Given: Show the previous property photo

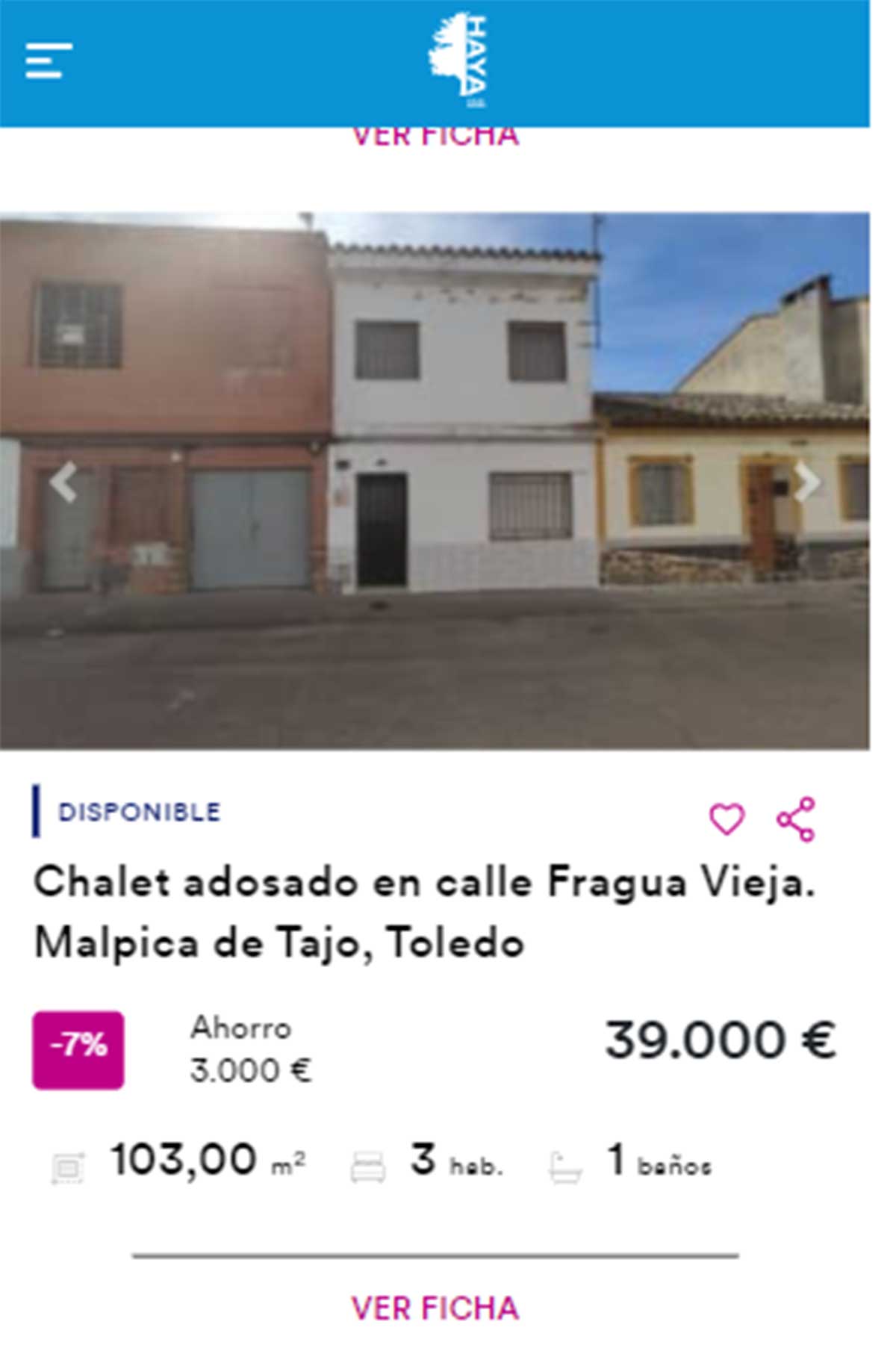Looking at the screenshot, I should [x=64, y=482].
